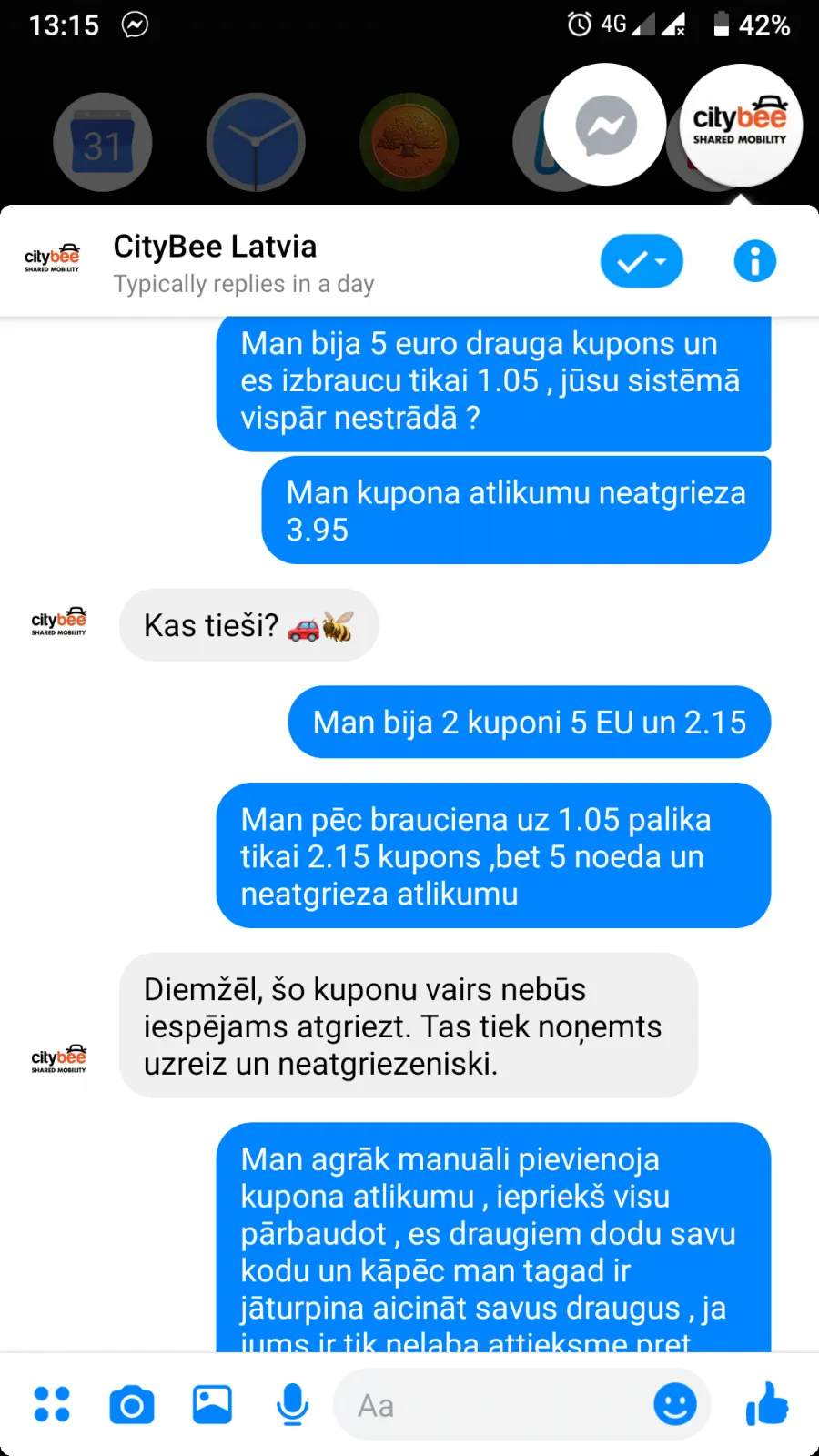Screen dimensions: 819x1456
Task: Send a thumbs-up like
Action: (x=766, y=1403)
